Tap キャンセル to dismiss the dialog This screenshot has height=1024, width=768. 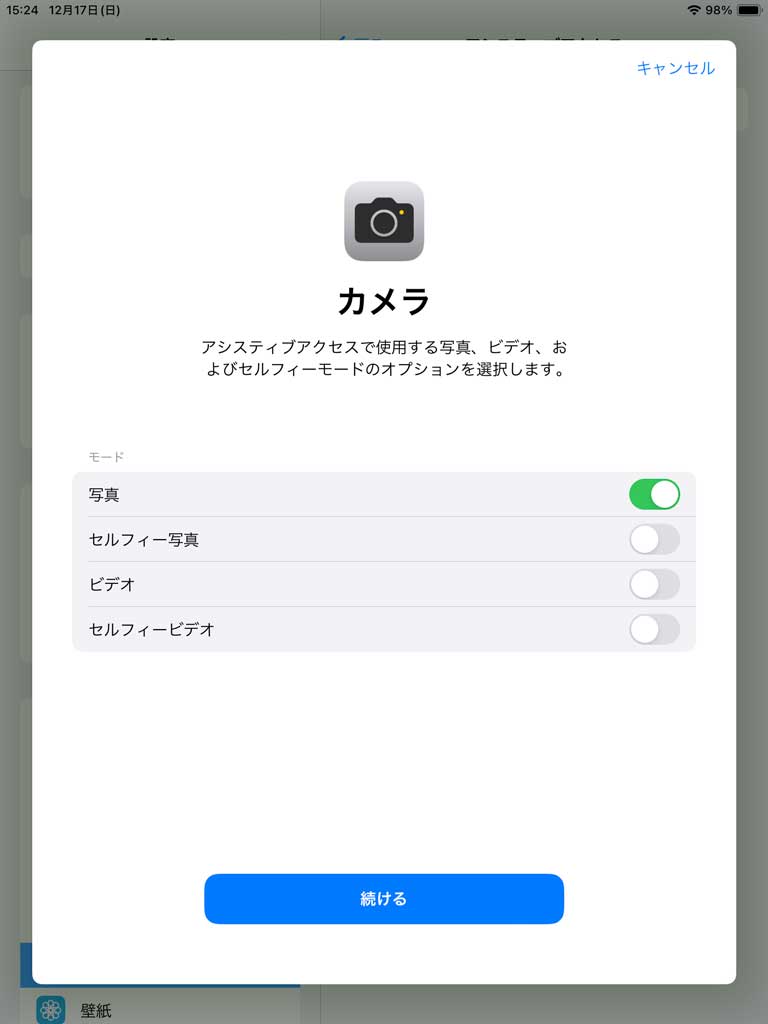675,68
